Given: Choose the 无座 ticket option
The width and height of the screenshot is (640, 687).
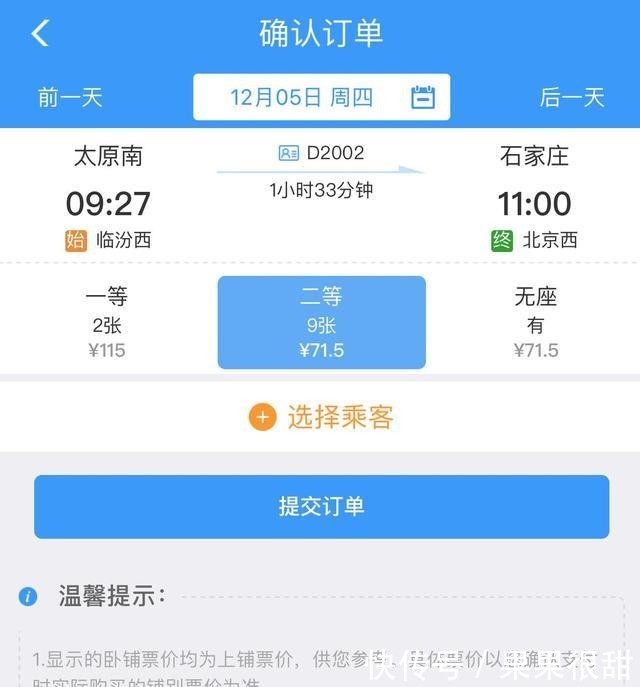Looking at the screenshot, I should [535, 322].
